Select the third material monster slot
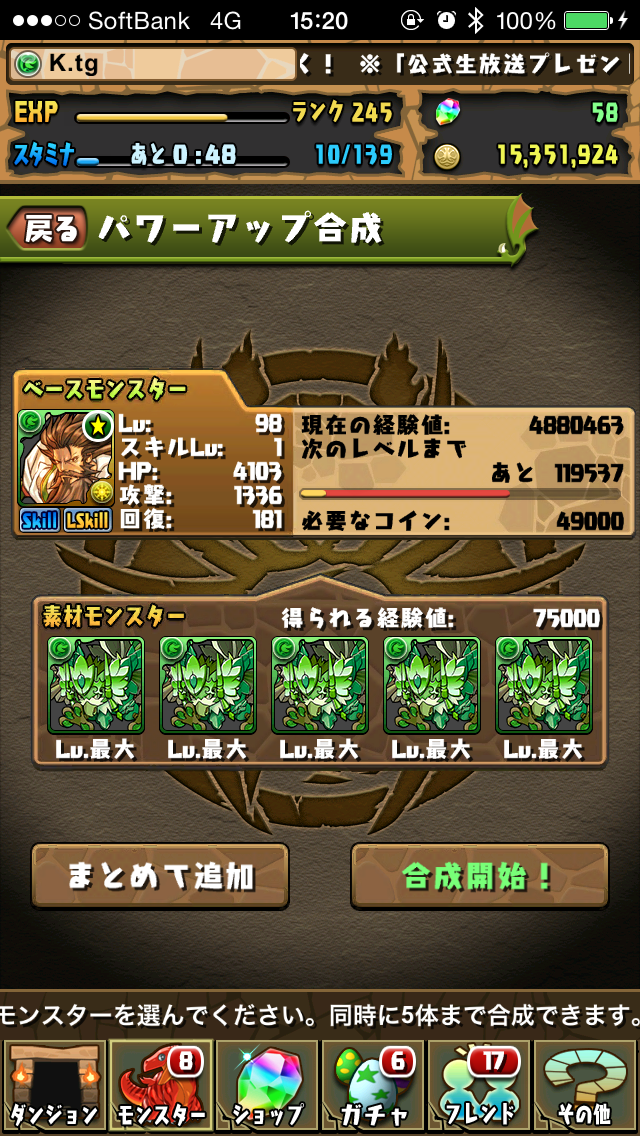Screen dimensions: 640x1136 pyautogui.click(x=320, y=685)
